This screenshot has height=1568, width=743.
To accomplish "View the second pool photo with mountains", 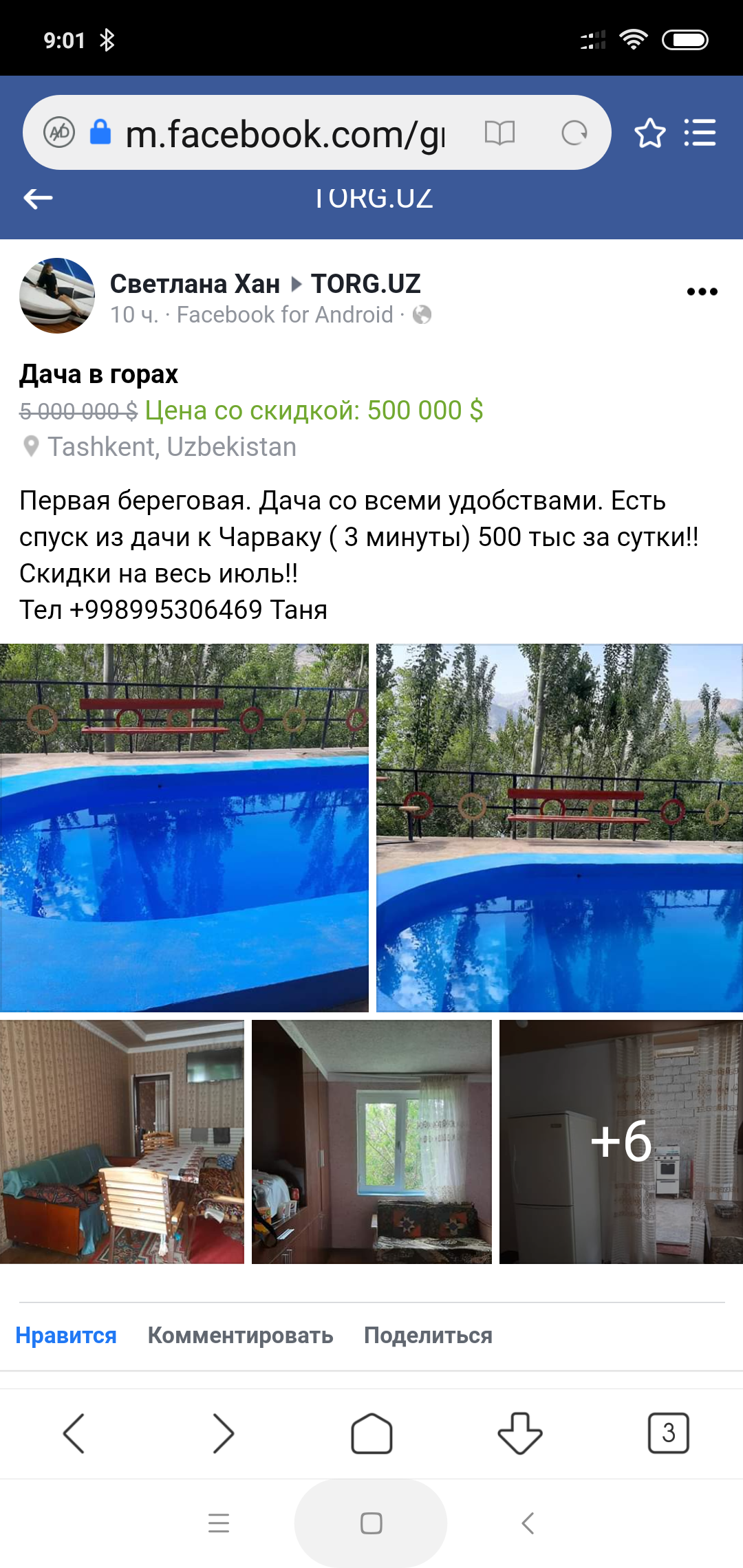I will 559,827.
